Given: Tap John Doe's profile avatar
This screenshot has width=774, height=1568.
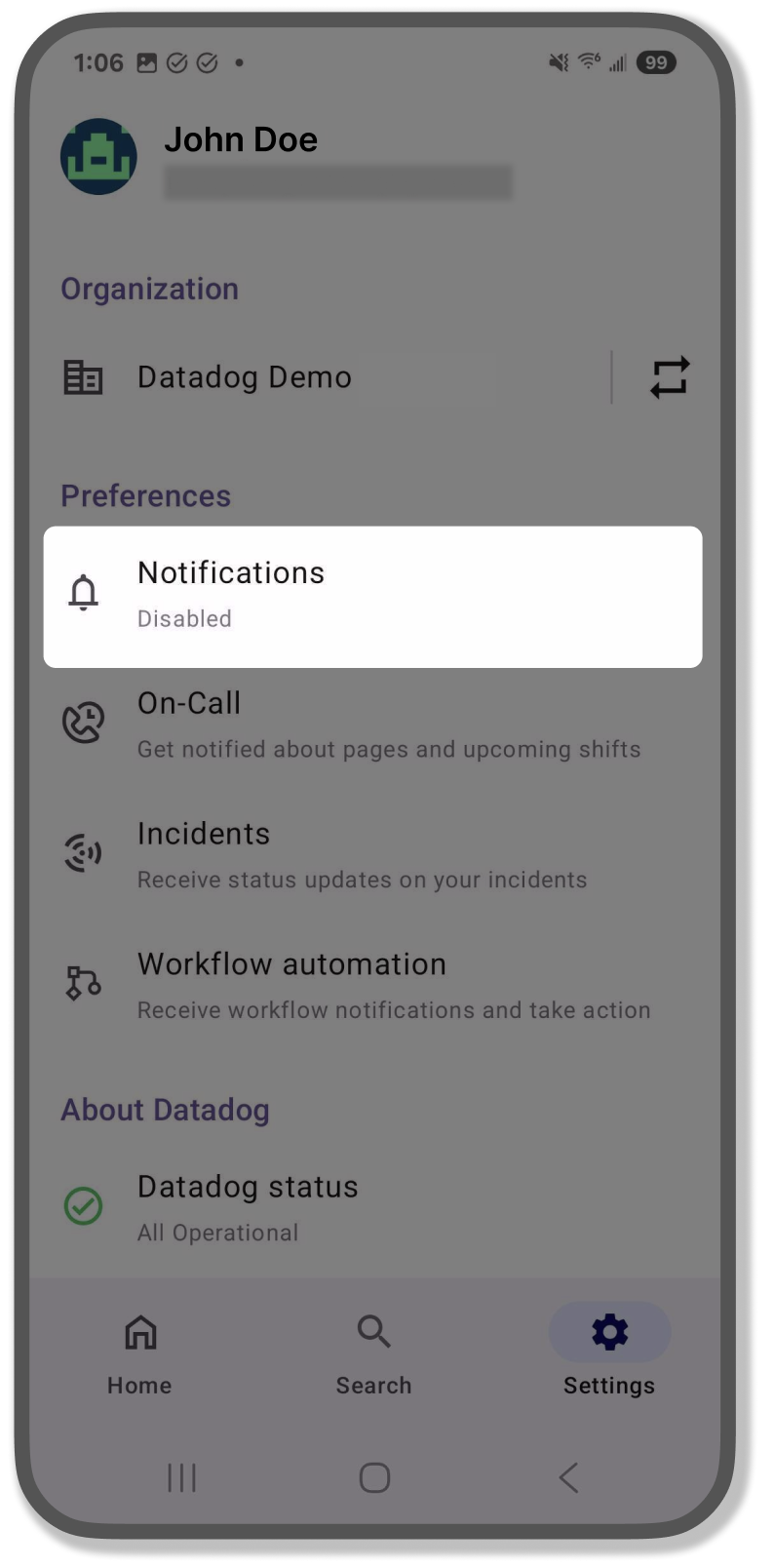Looking at the screenshot, I should point(98,156).
